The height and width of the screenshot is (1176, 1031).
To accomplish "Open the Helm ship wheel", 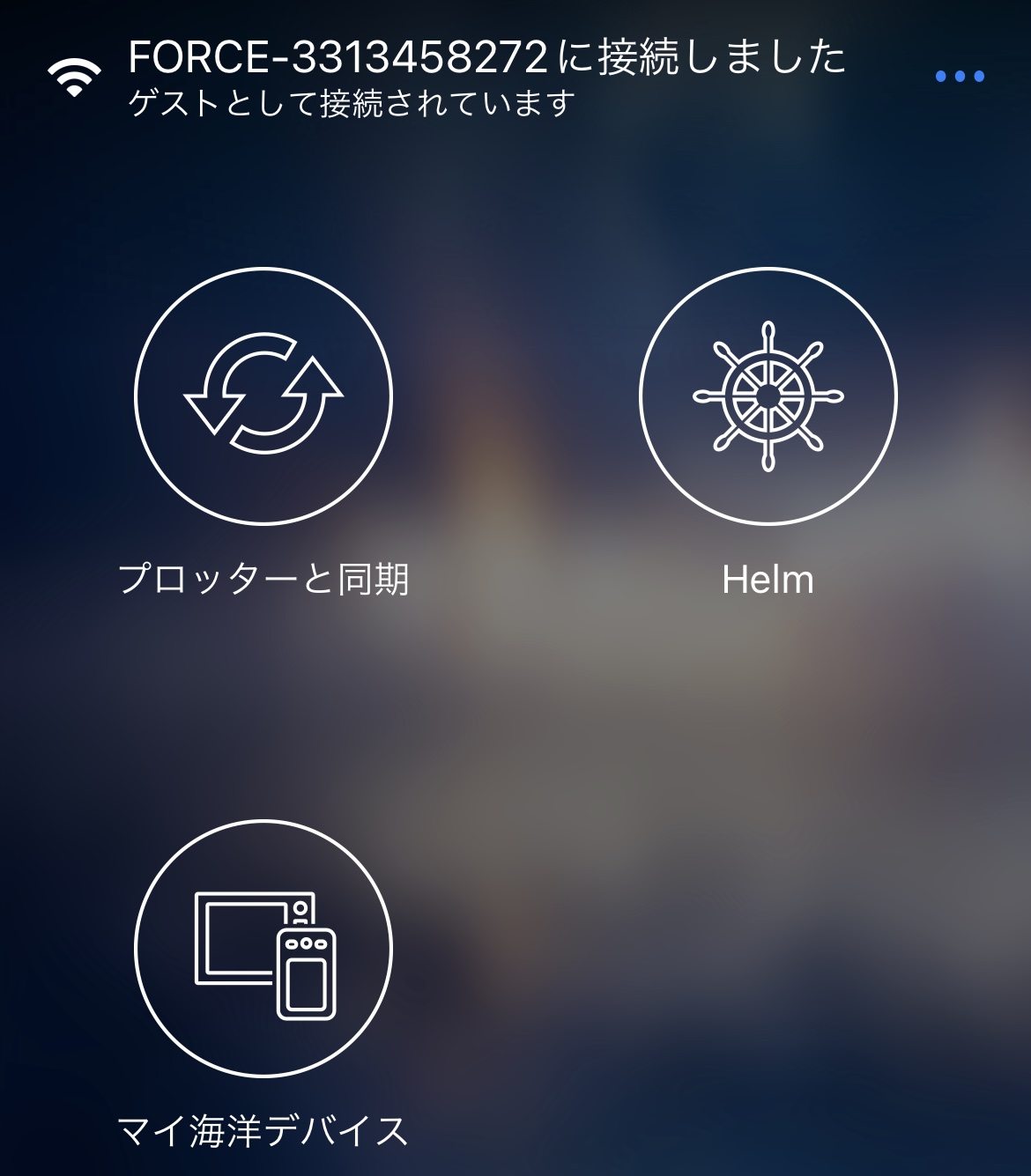I will coord(768,396).
